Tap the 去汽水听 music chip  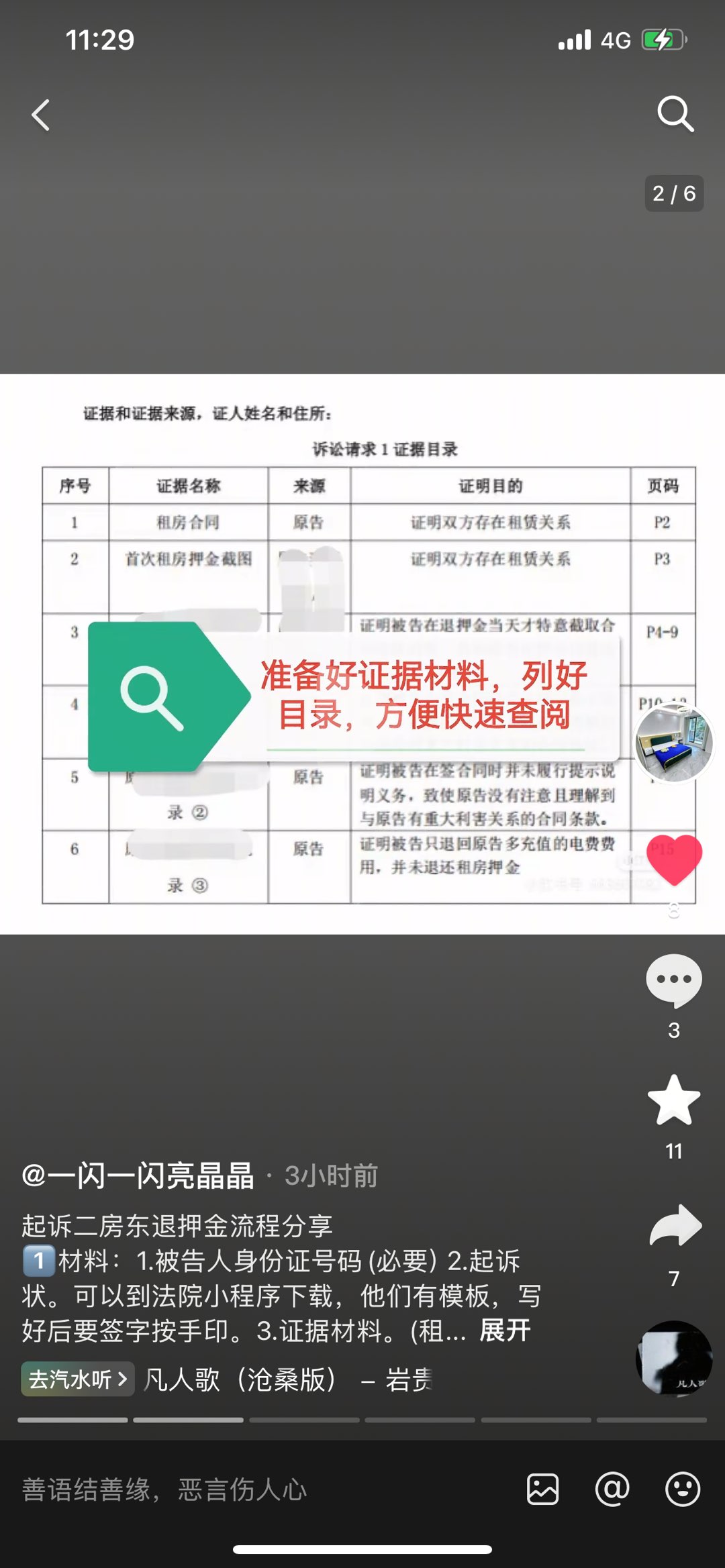(77, 1379)
